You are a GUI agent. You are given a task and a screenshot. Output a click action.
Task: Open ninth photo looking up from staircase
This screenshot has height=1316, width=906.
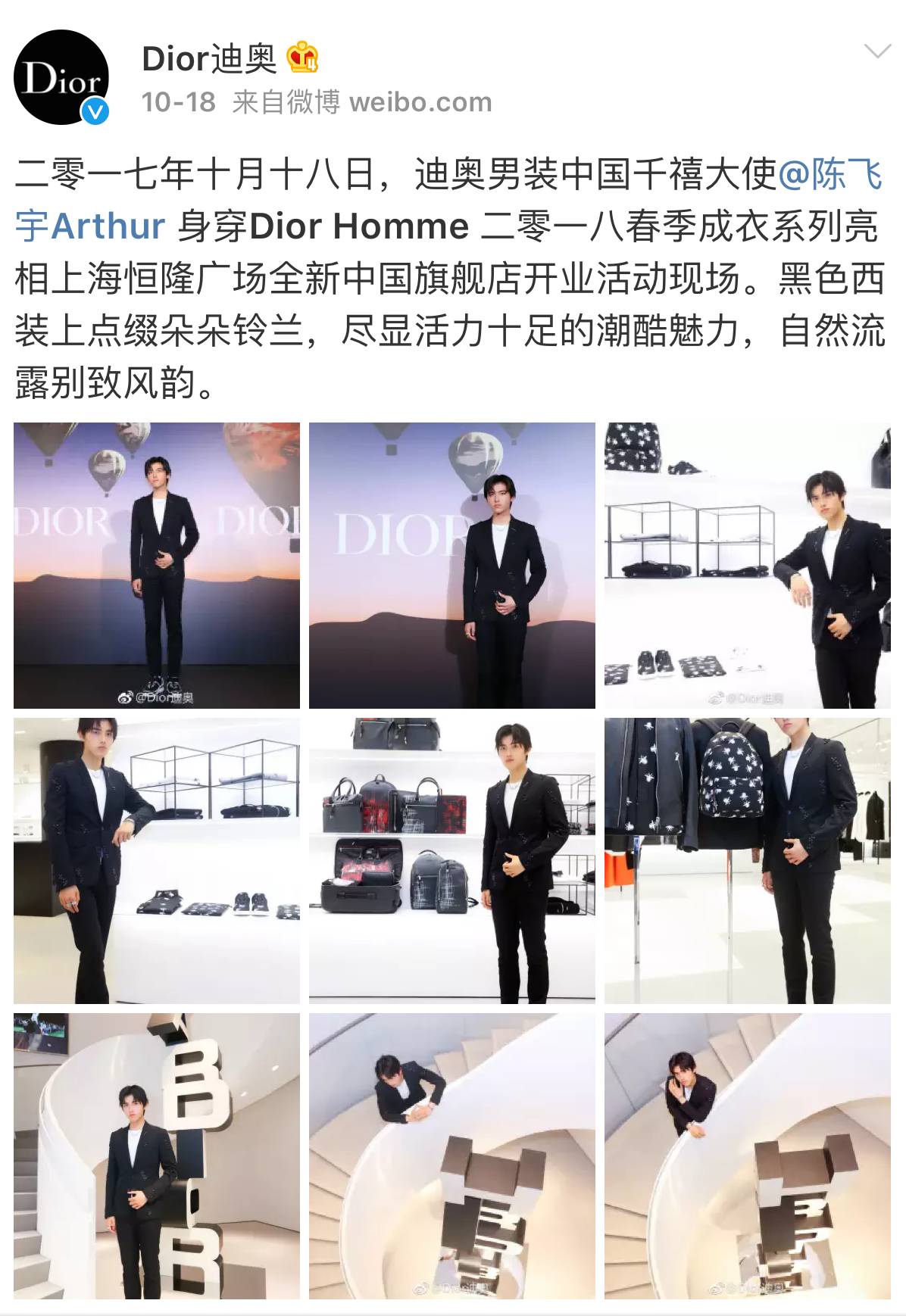pos(747,1155)
